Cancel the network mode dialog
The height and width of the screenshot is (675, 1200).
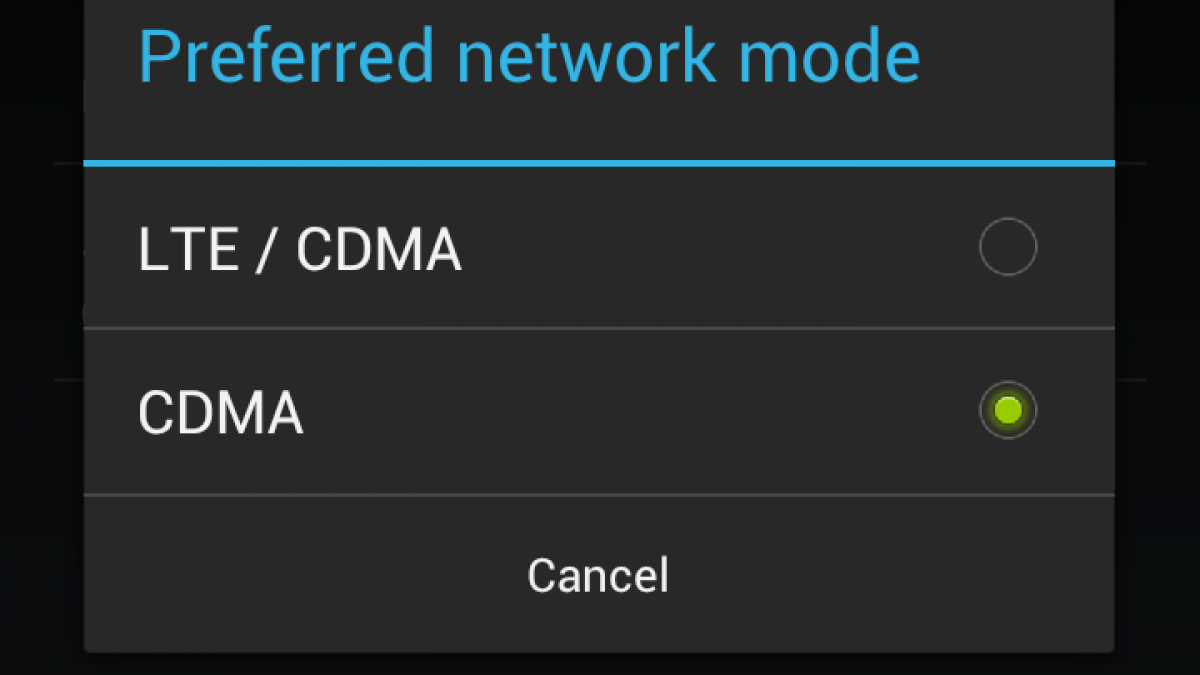(x=598, y=575)
